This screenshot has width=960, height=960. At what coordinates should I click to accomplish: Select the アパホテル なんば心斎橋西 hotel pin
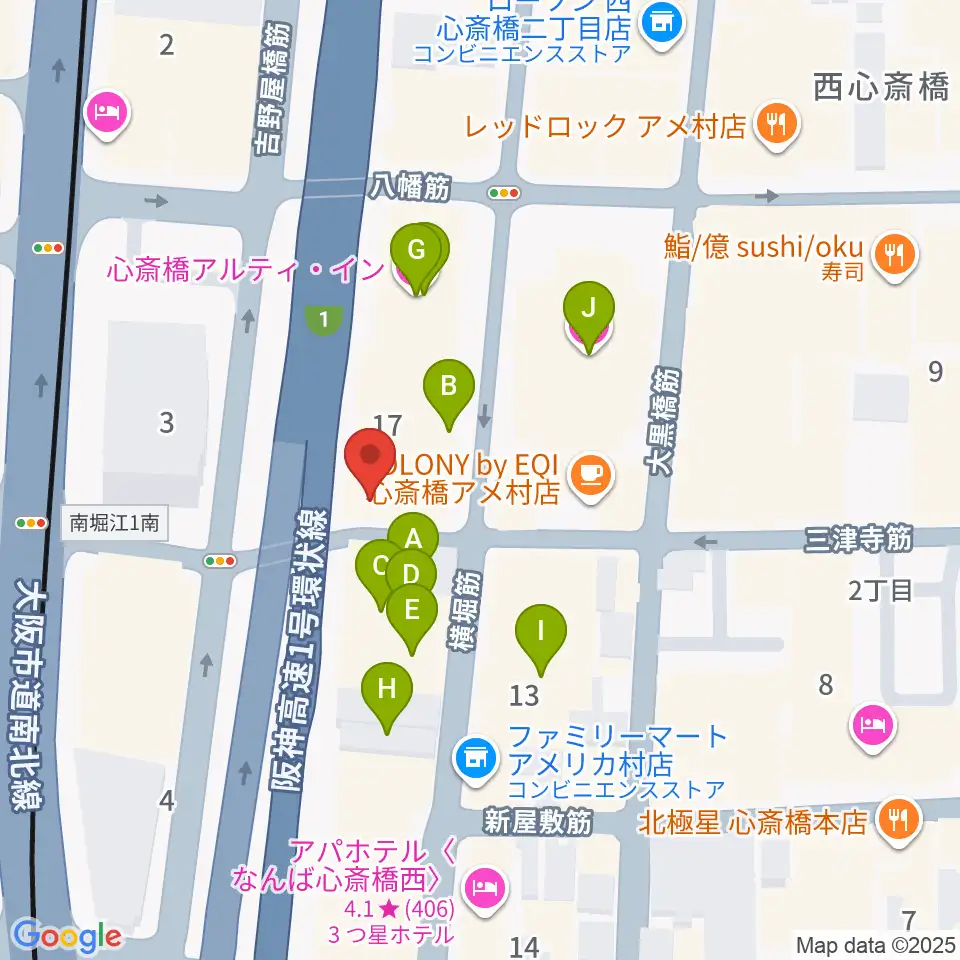point(485,888)
